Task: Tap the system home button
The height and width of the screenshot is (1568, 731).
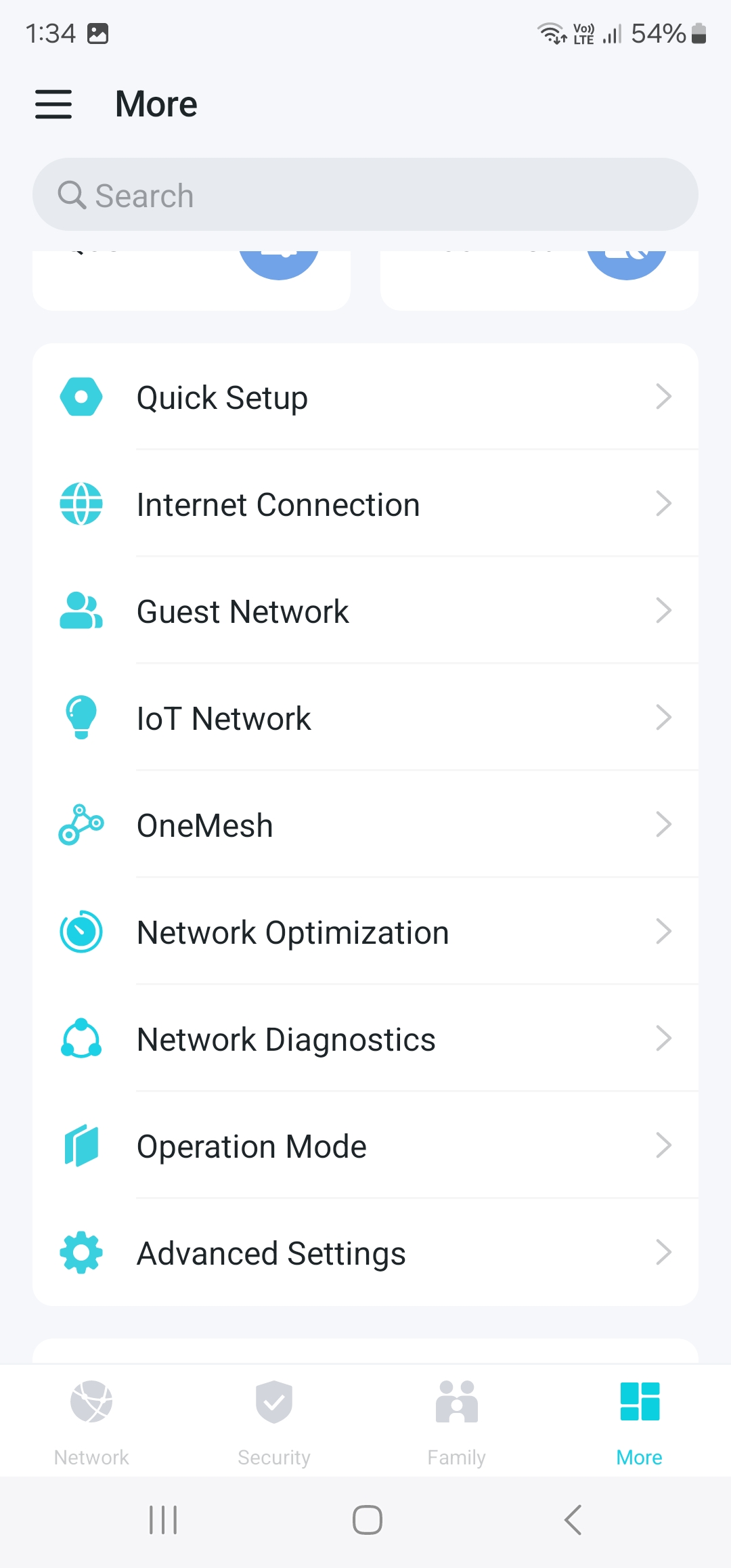Action: (x=367, y=1520)
